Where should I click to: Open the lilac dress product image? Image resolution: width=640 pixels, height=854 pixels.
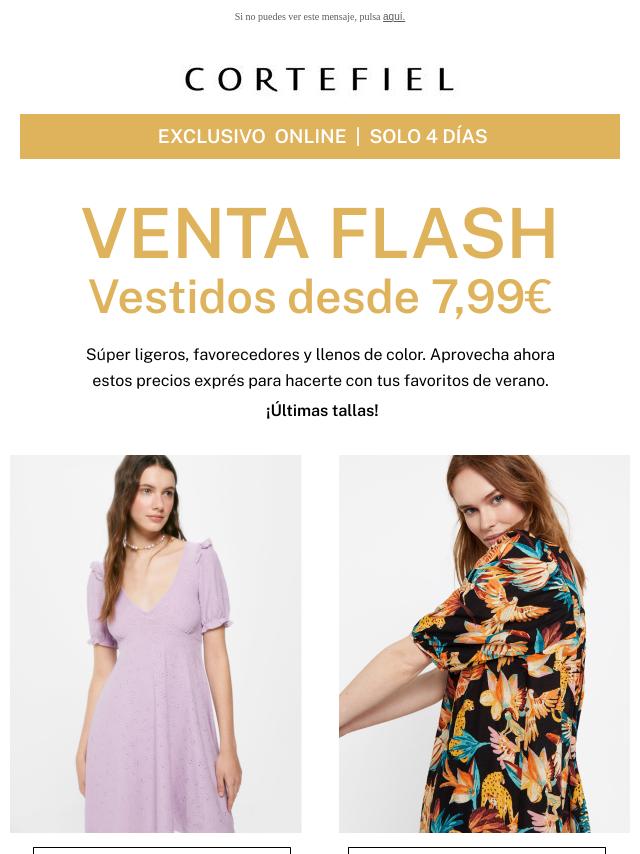[155, 643]
